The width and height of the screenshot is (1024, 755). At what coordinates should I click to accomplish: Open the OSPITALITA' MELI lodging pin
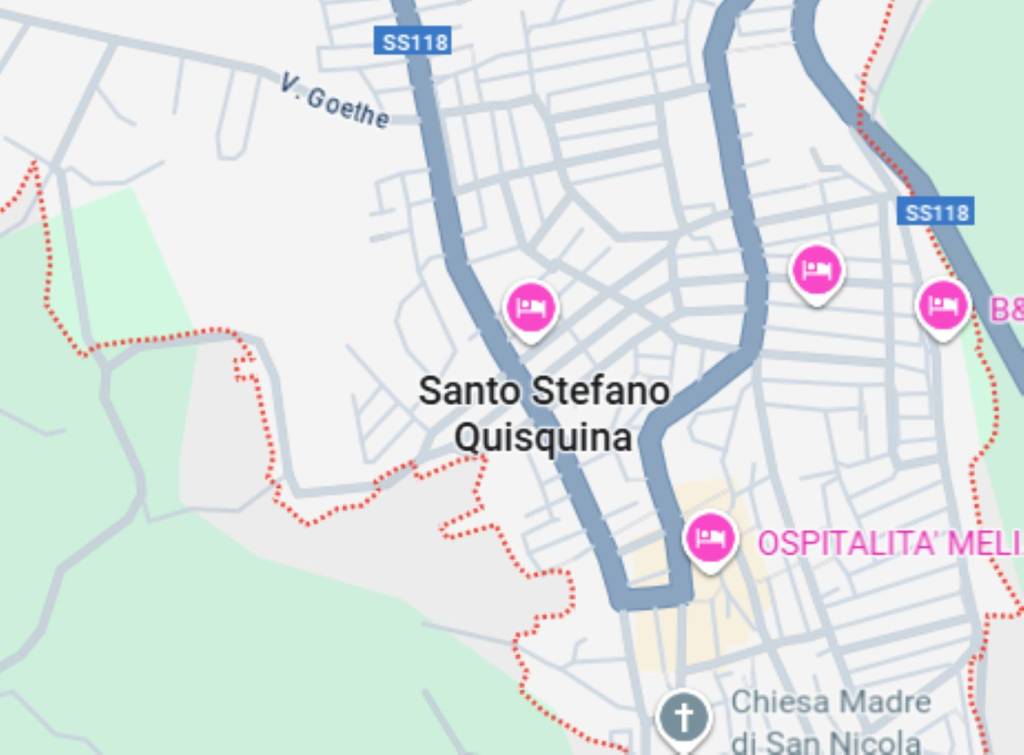pos(710,539)
